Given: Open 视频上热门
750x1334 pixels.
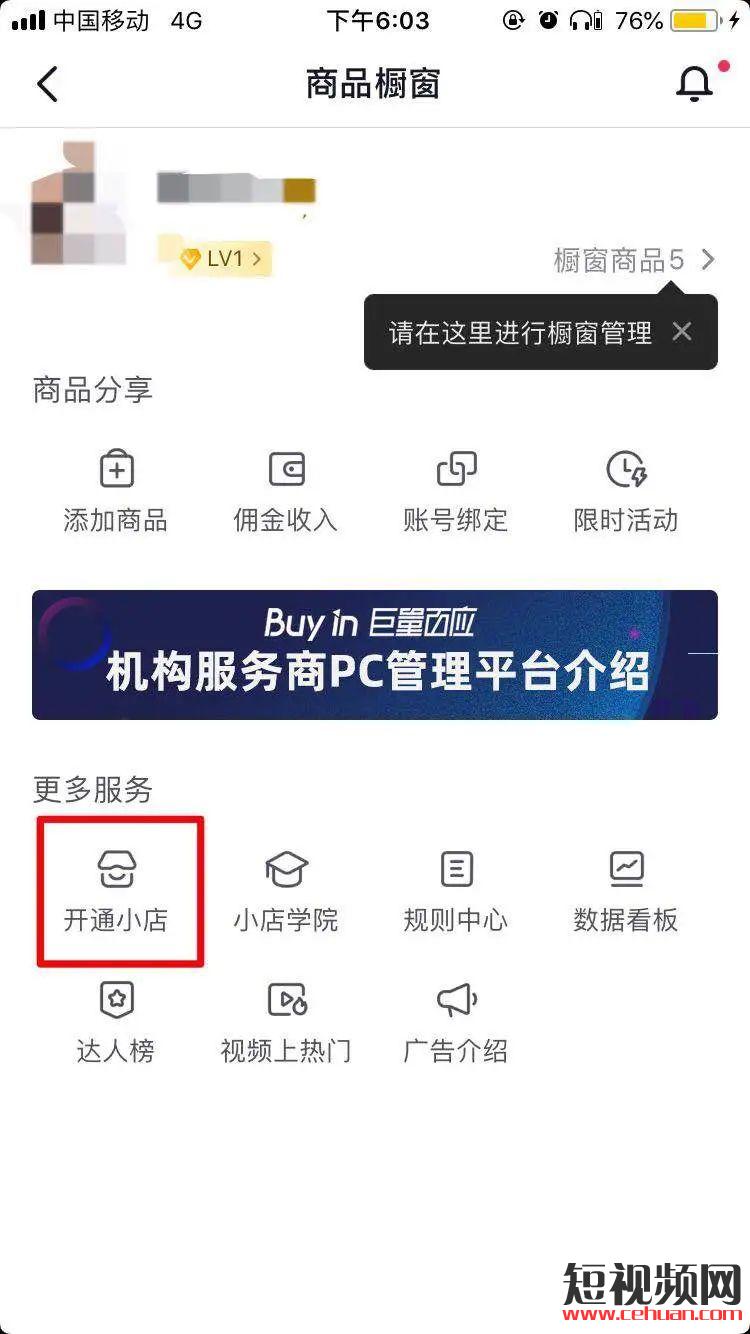Looking at the screenshot, I should point(286,1021).
